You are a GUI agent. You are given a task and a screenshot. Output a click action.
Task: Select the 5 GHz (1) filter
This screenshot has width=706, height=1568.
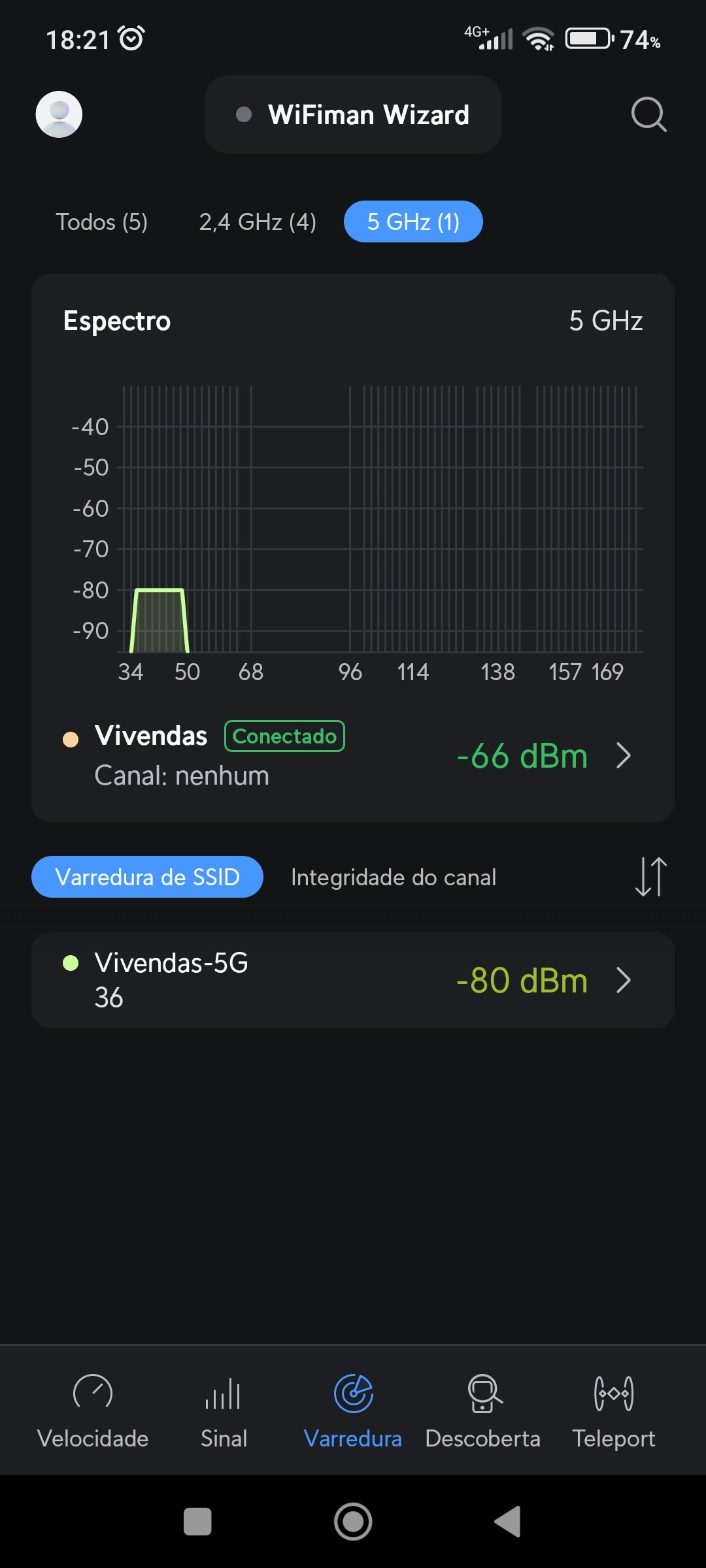(x=413, y=222)
